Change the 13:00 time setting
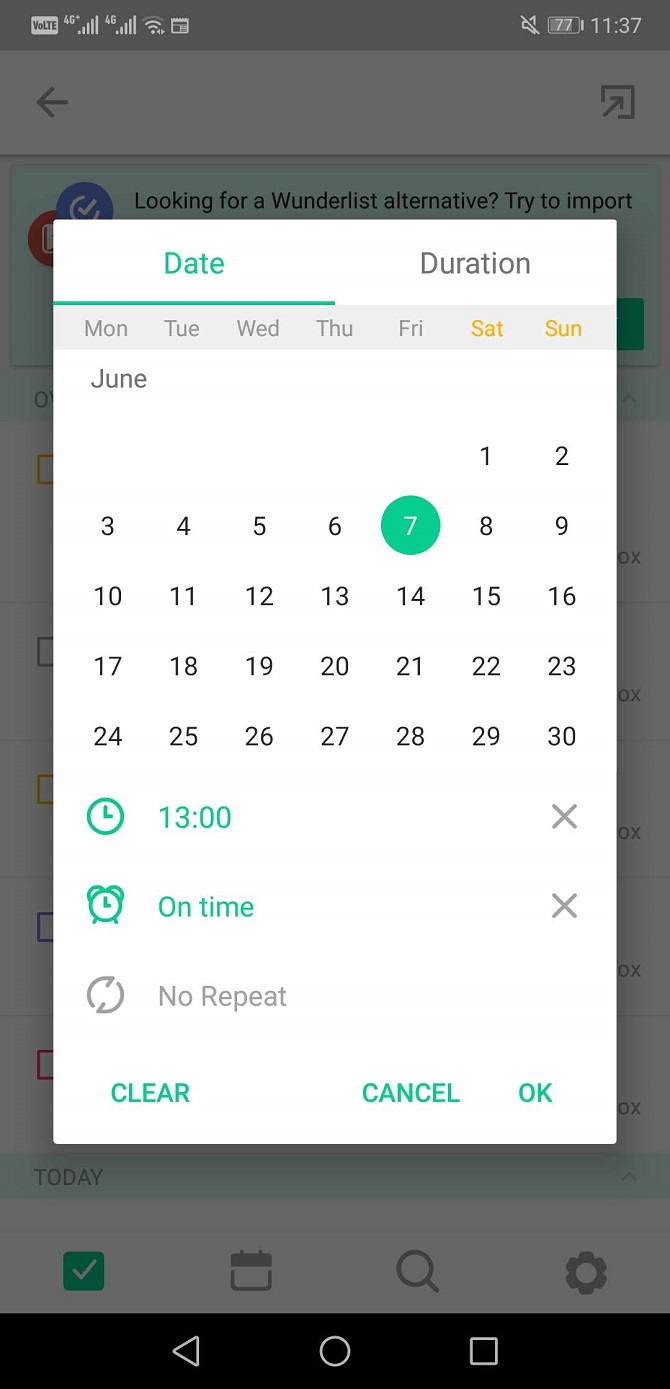 click(x=195, y=817)
